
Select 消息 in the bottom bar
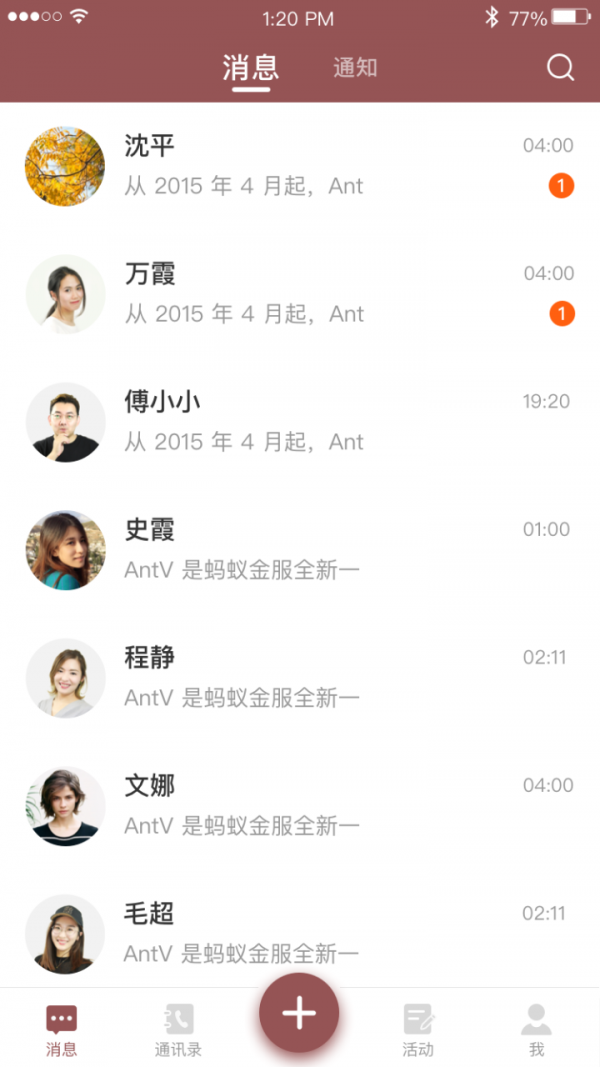coord(61,1030)
